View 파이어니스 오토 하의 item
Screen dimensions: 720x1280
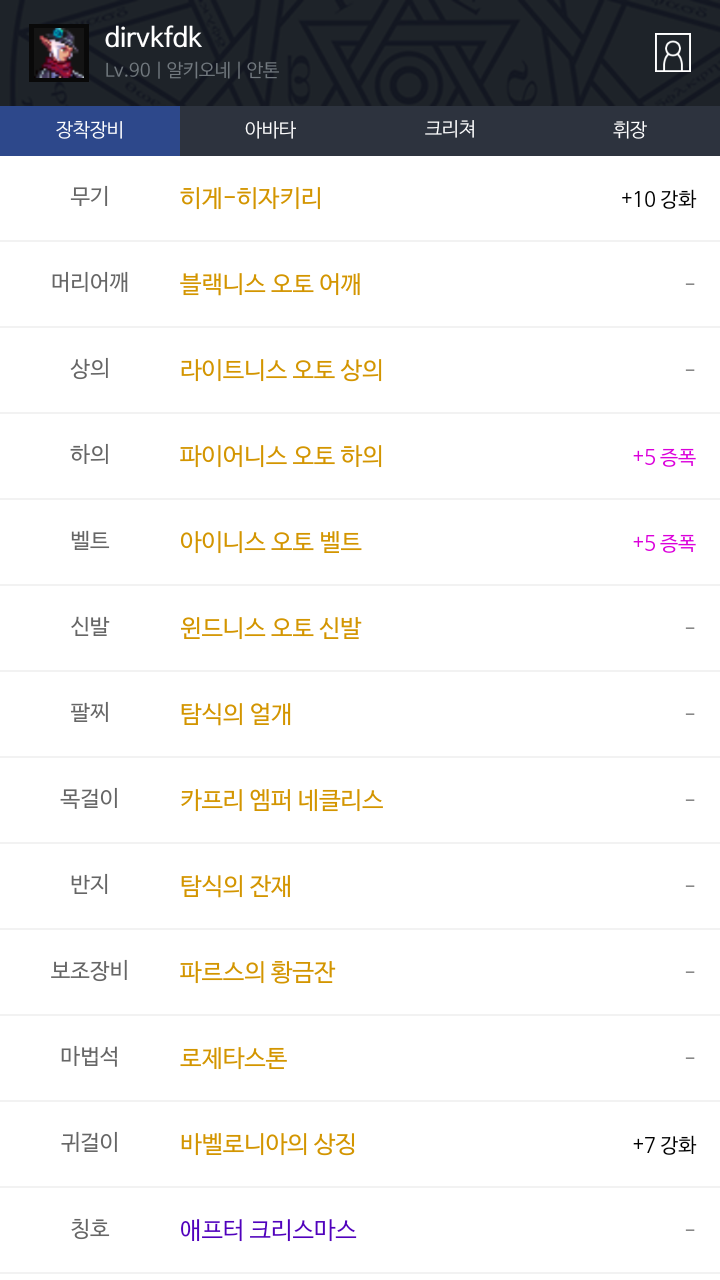281,456
